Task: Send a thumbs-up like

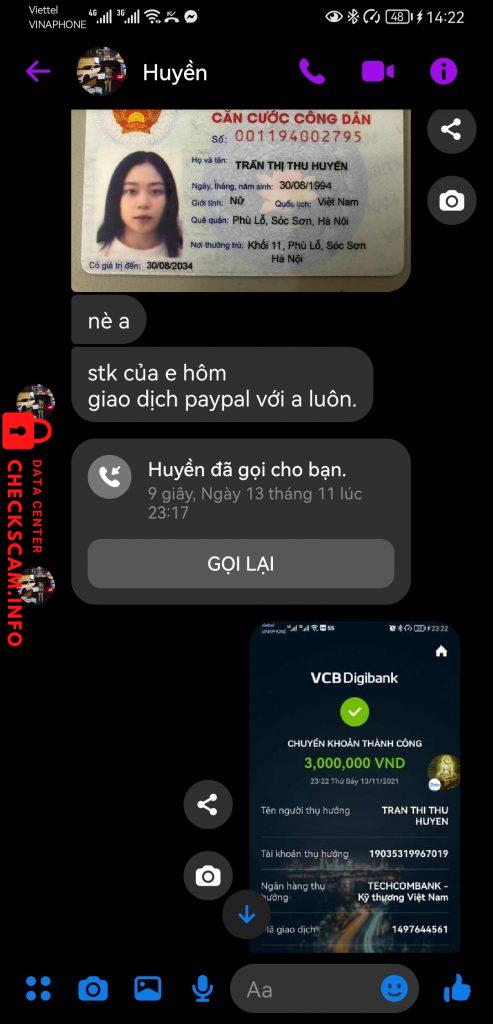Action: pos(457,989)
